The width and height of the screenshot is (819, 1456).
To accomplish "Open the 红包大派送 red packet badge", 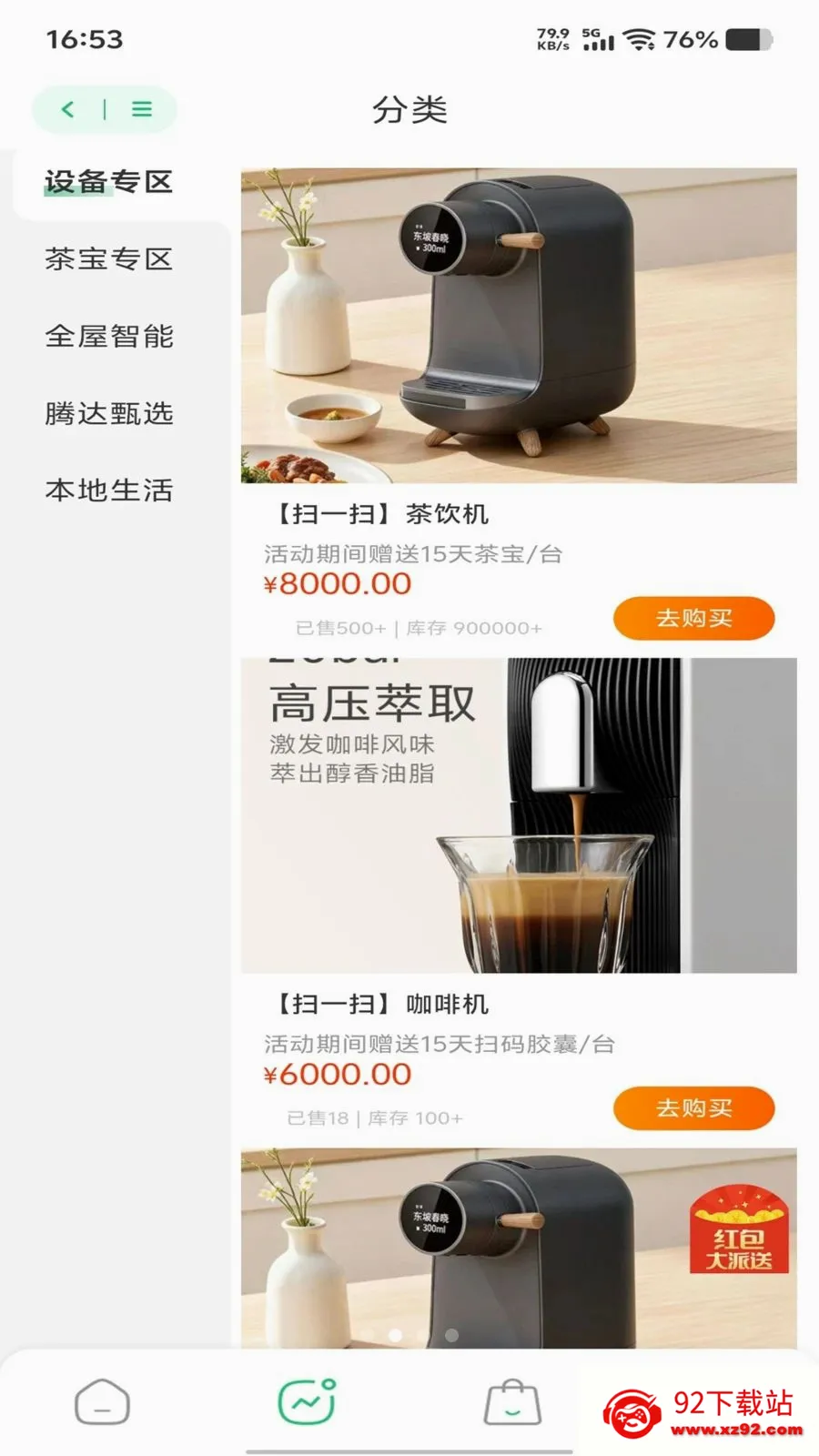I will 740,1228.
